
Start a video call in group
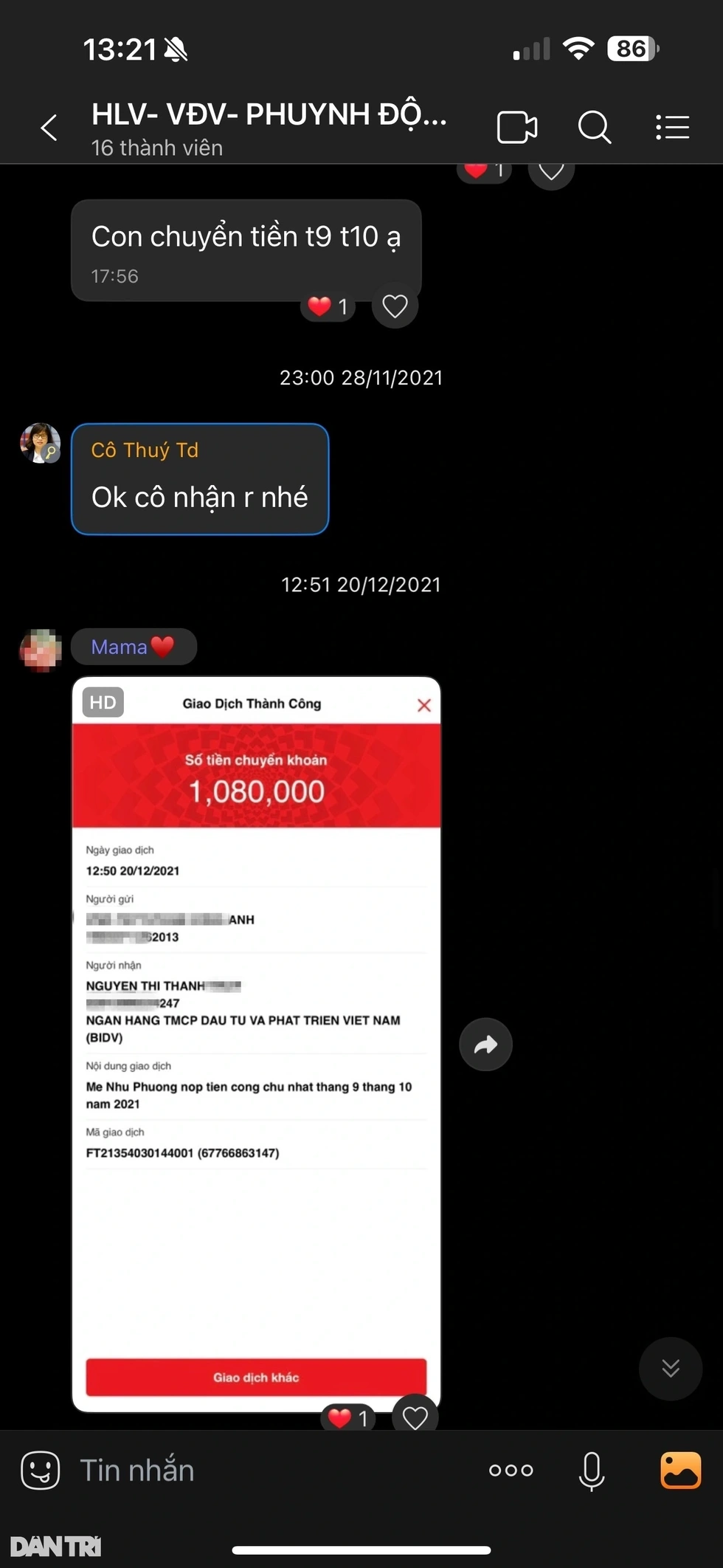tap(516, 127)
